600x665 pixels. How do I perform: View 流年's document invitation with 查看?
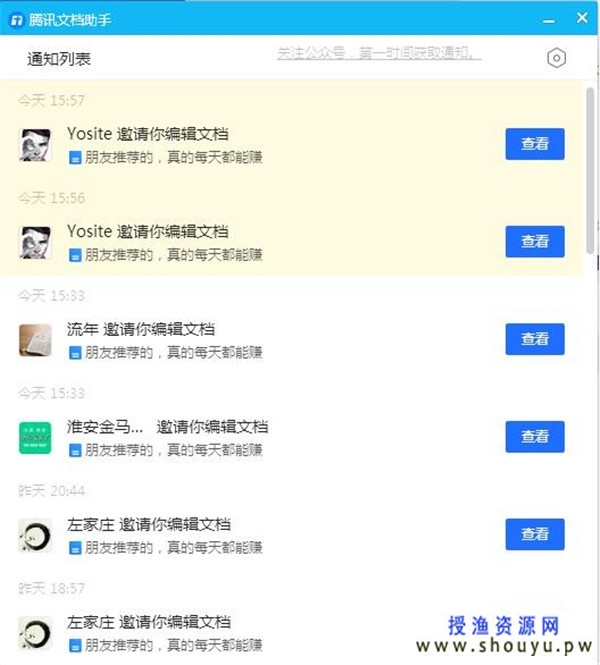pyautogui.click(x=534, y=339)
